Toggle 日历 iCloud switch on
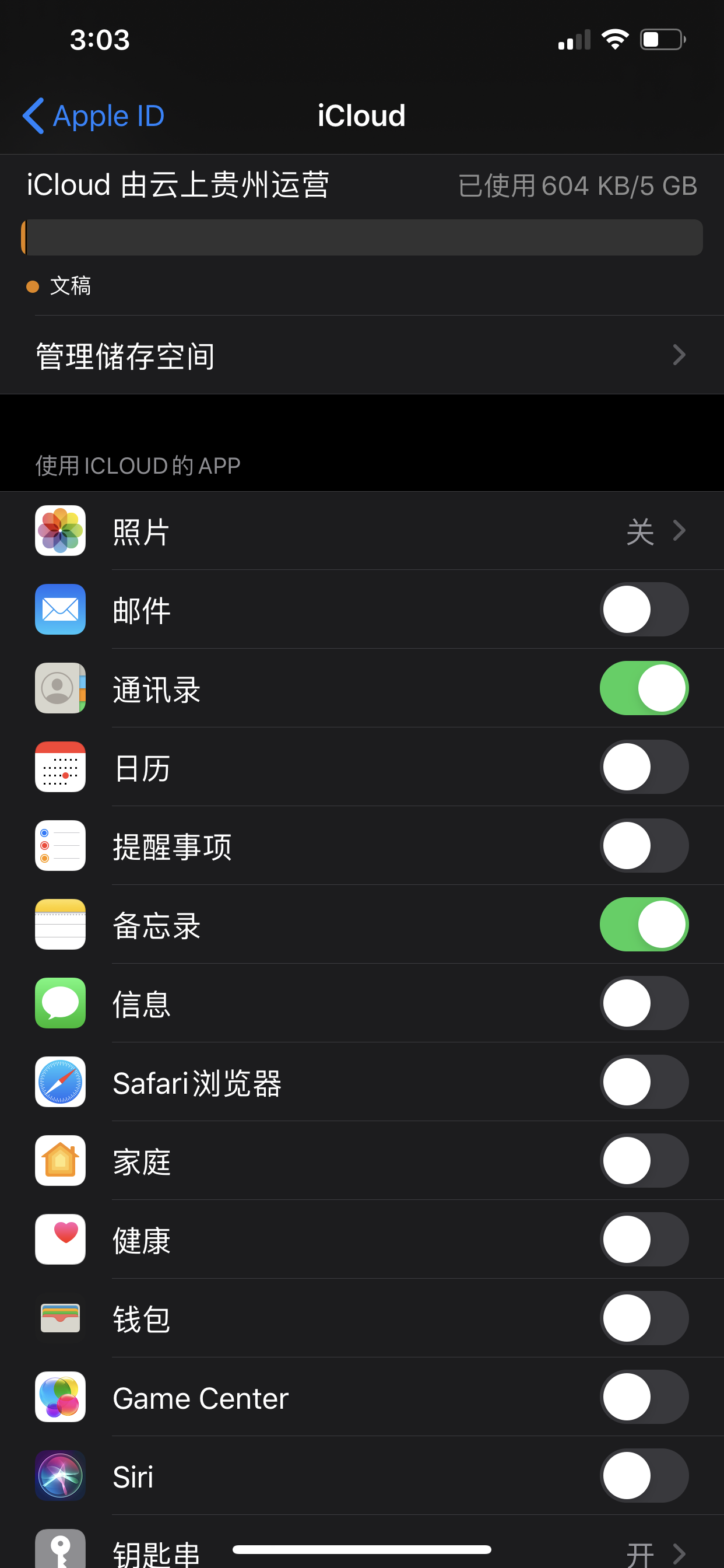The height and width of the screenshot is (1568, 724). point(644,767)
